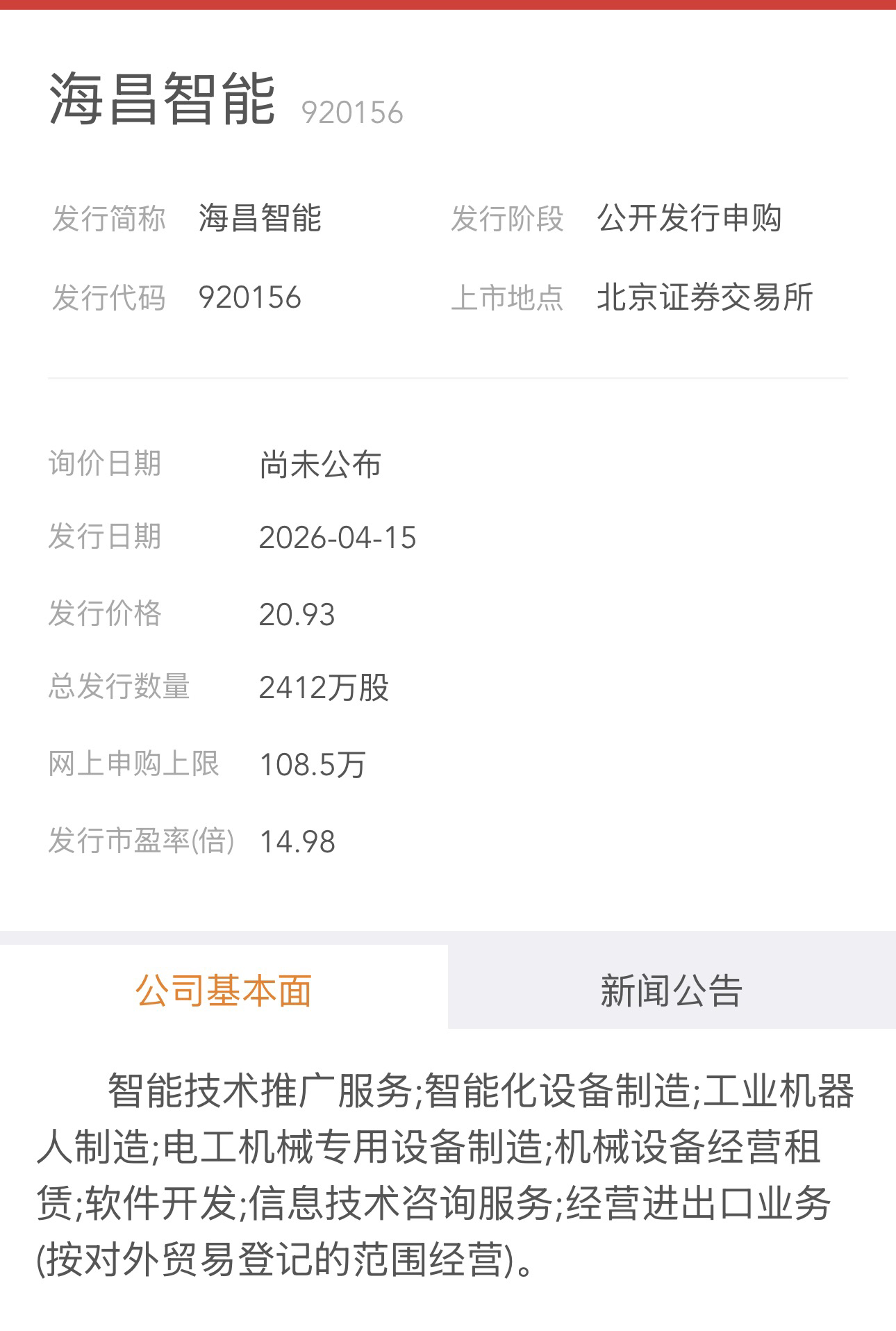Open the 新闻公告 tab

[671, 989]
